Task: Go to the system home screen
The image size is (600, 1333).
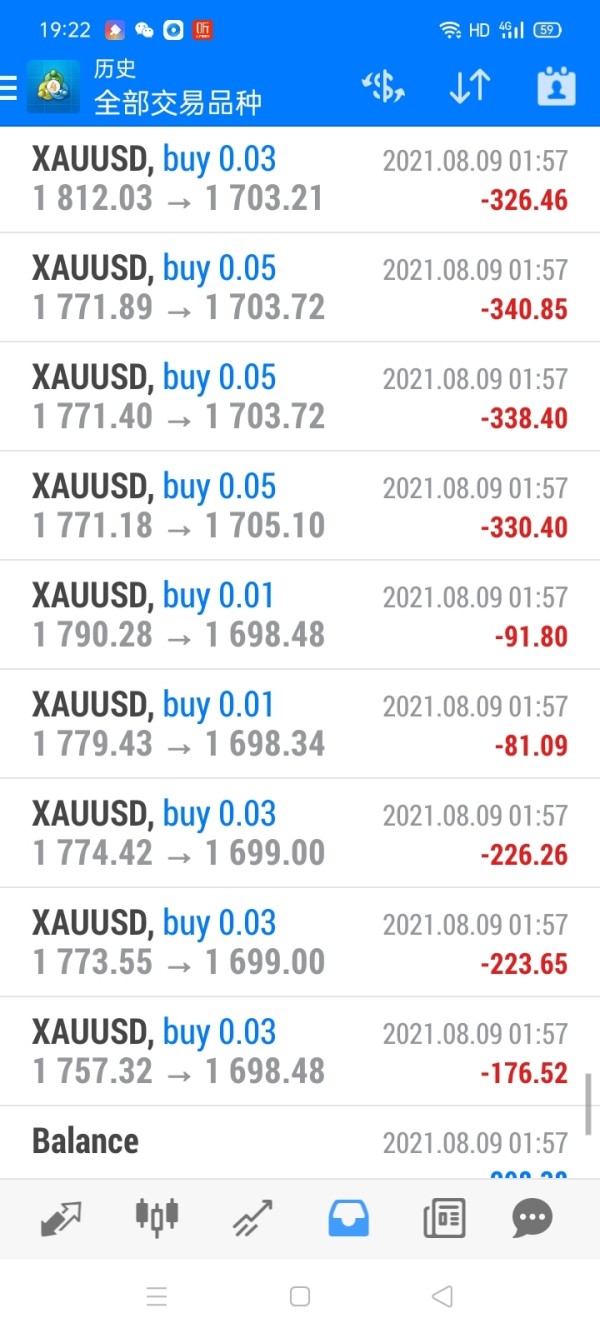Action: pos(300,1297)
